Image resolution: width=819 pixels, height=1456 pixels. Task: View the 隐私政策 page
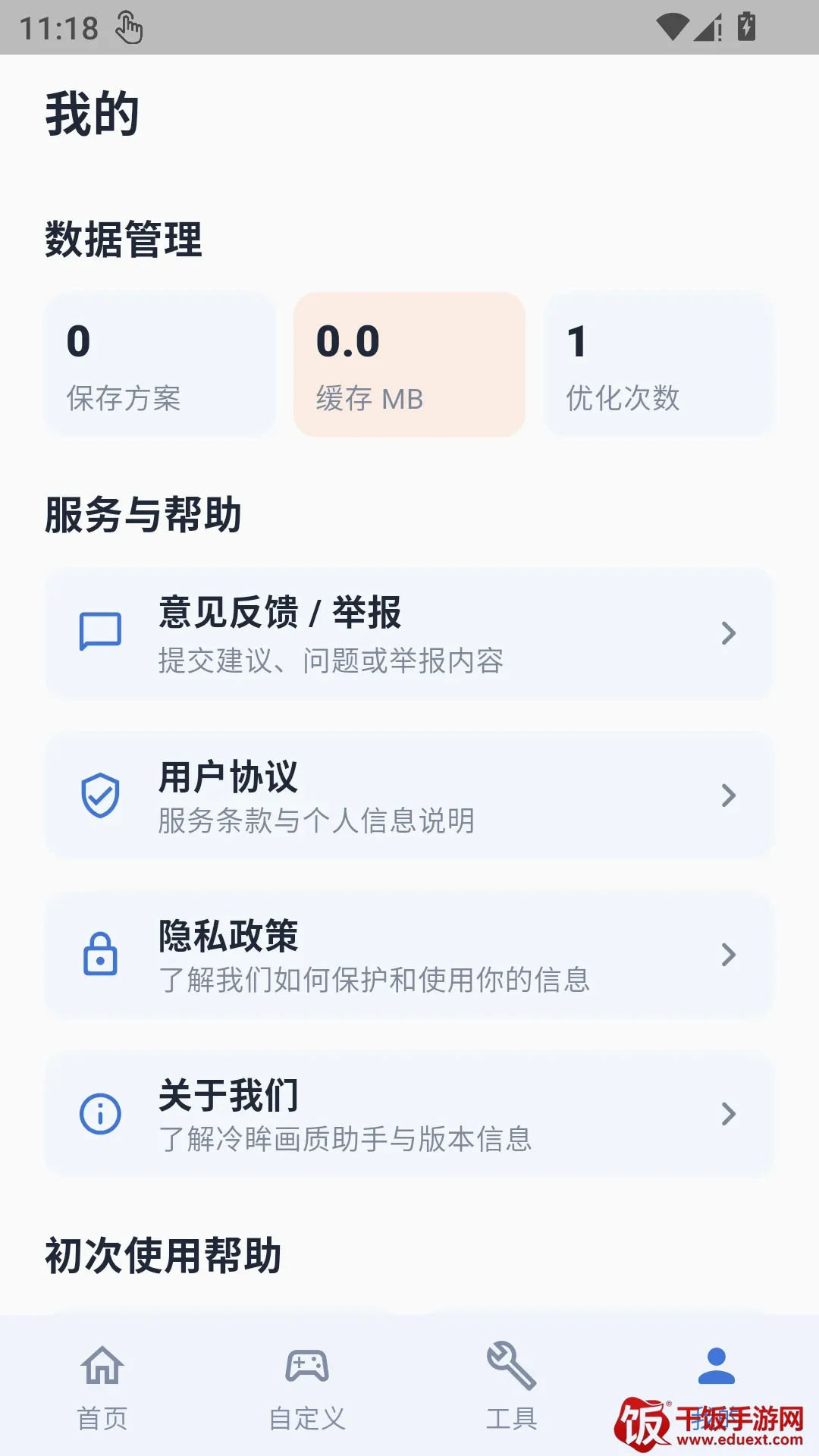(409, 955)
